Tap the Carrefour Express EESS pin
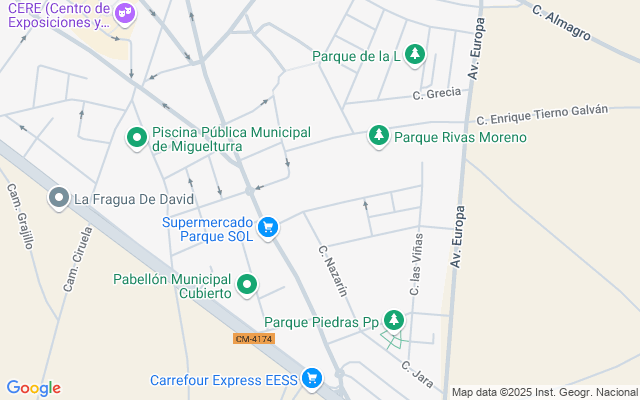 click(x=312, y=378)
